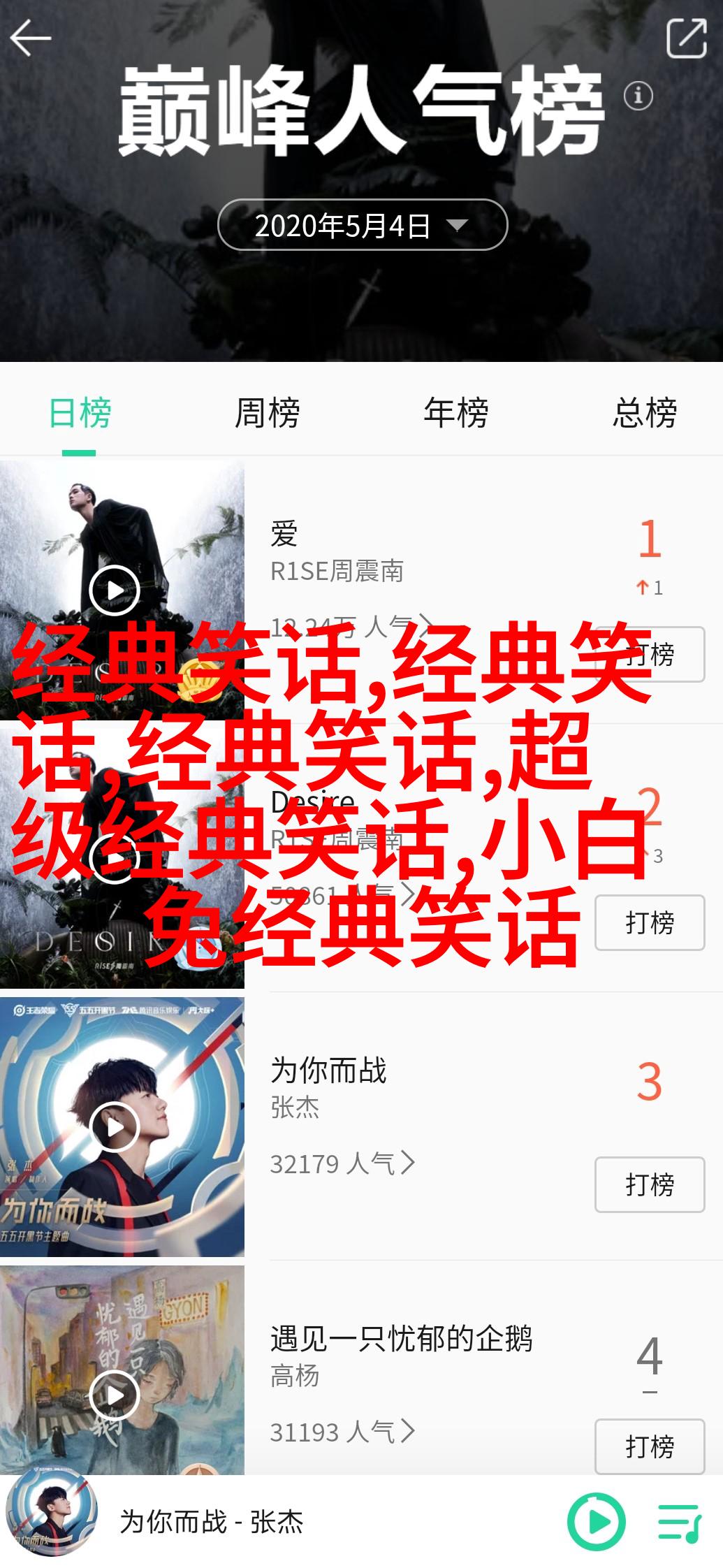Screen dimensions: 723x1568
Task: Select the 日榜 tab
Action: coord(80,412)
